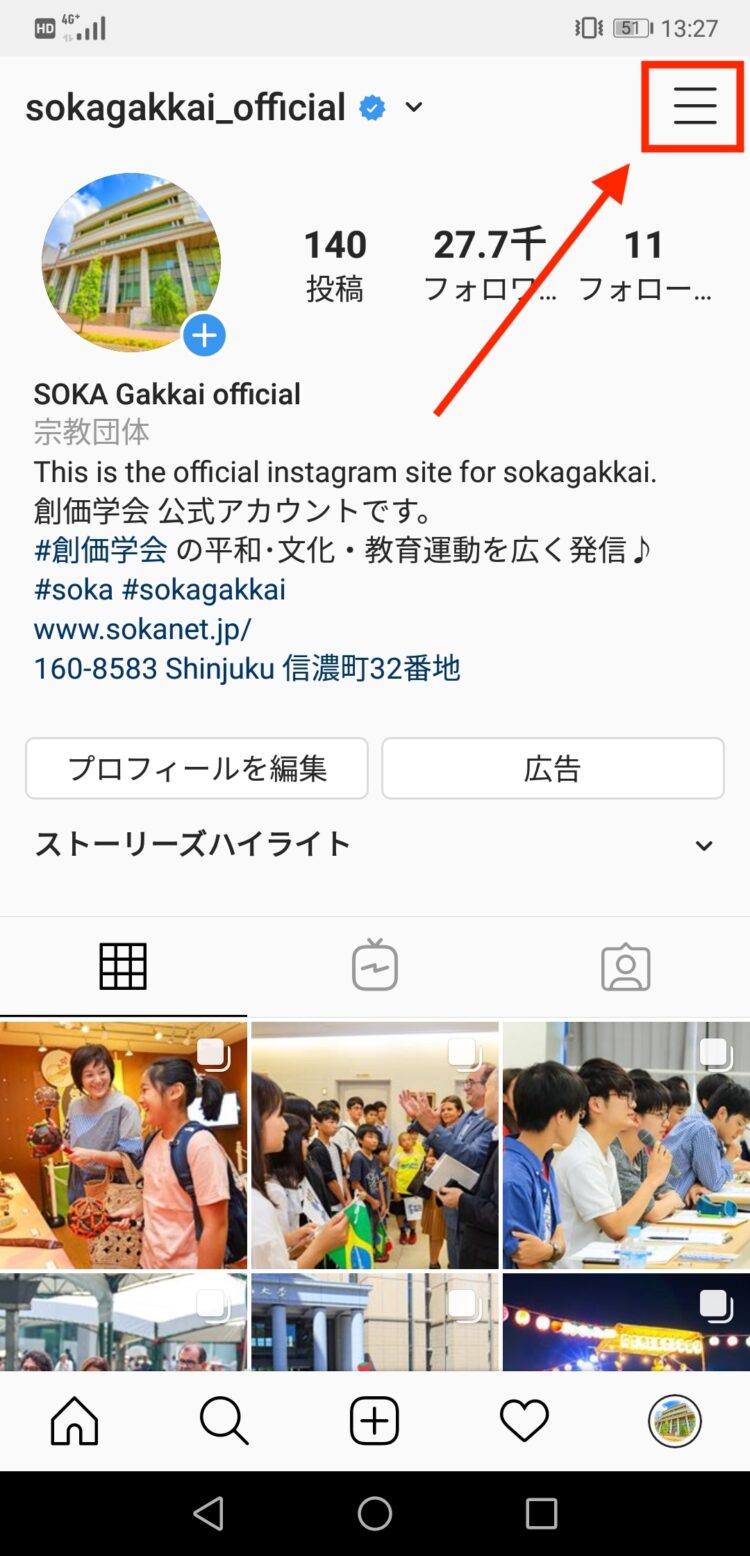Open the activity heart tab
Screen dimensions: 750x1556
(524, 1420)
